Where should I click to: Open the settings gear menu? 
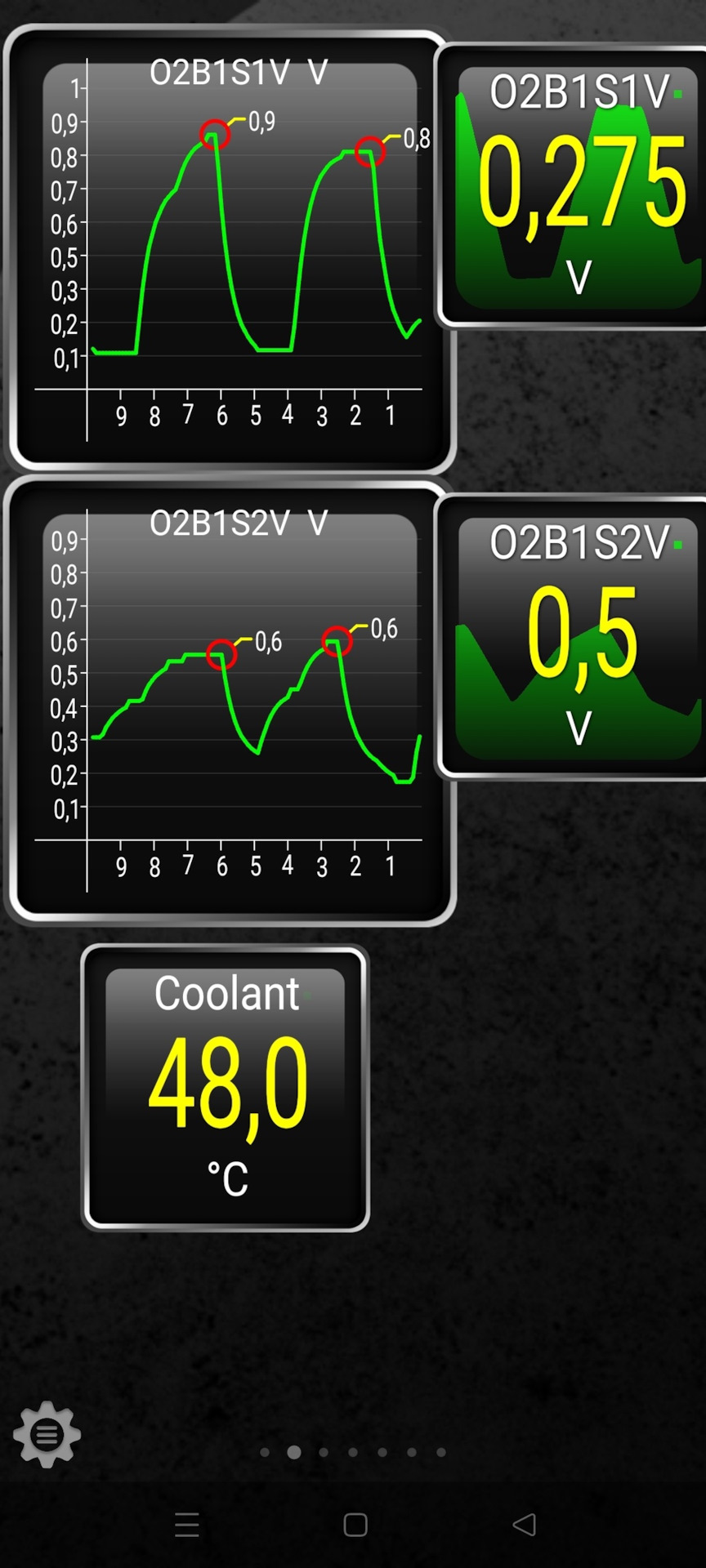click(x=47, y=1434)
